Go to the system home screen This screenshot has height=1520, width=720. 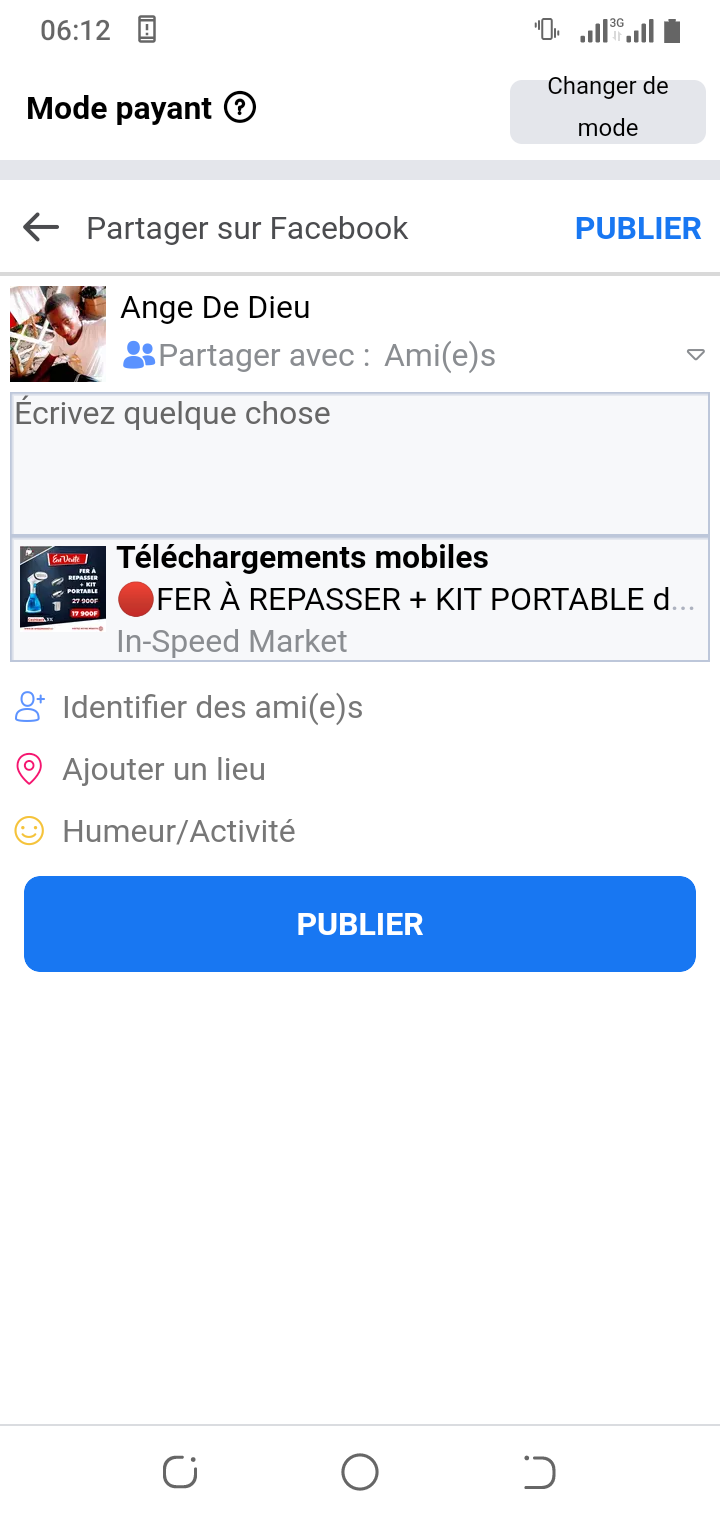360,1472
